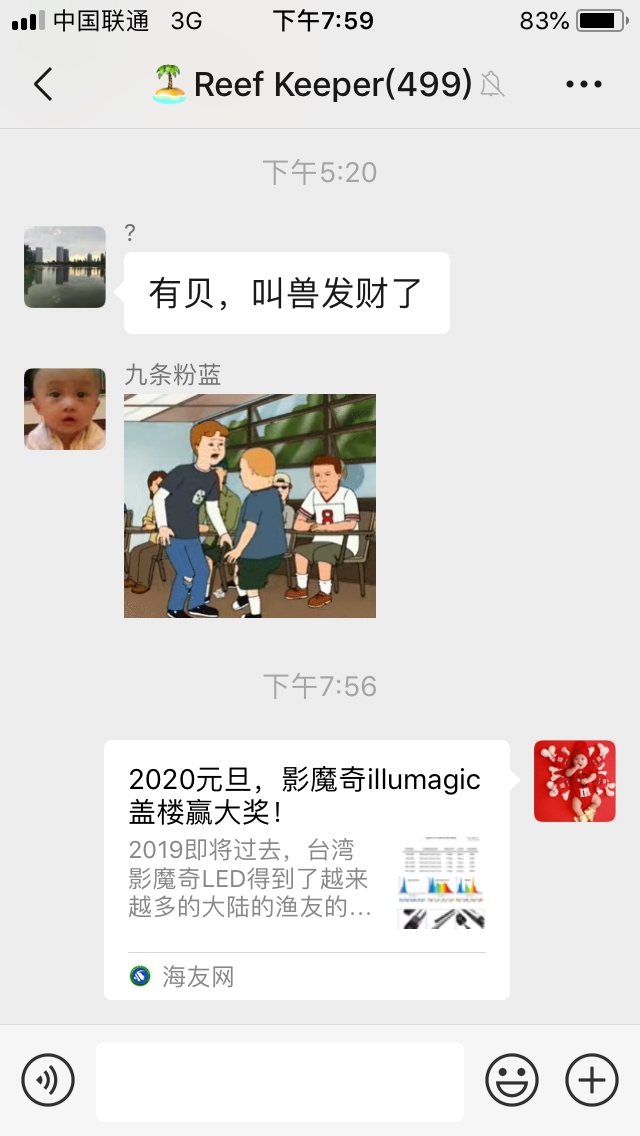Screen dimensions: 640x1136
Task: Open your own red avatar profile
Action: [x=574, y=781]
